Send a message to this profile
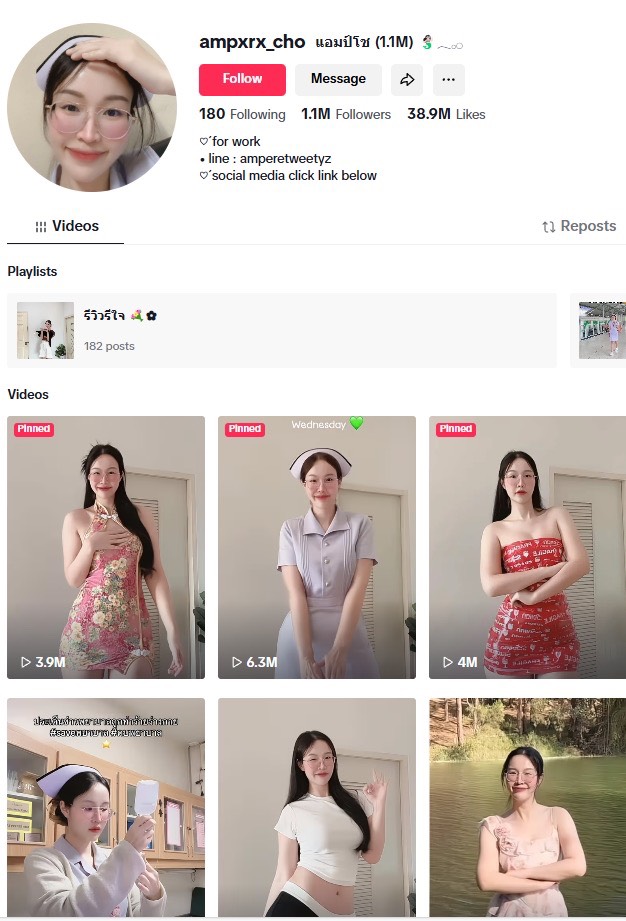This screenshot has height=921, width=626. point(338,79)
